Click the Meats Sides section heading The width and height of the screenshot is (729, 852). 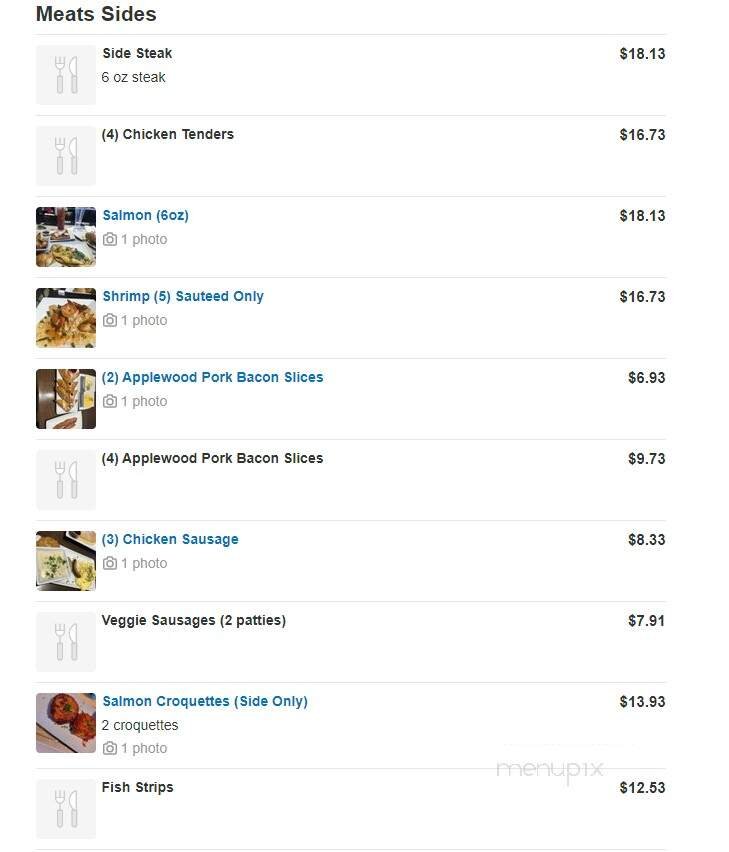coord(95,14)
